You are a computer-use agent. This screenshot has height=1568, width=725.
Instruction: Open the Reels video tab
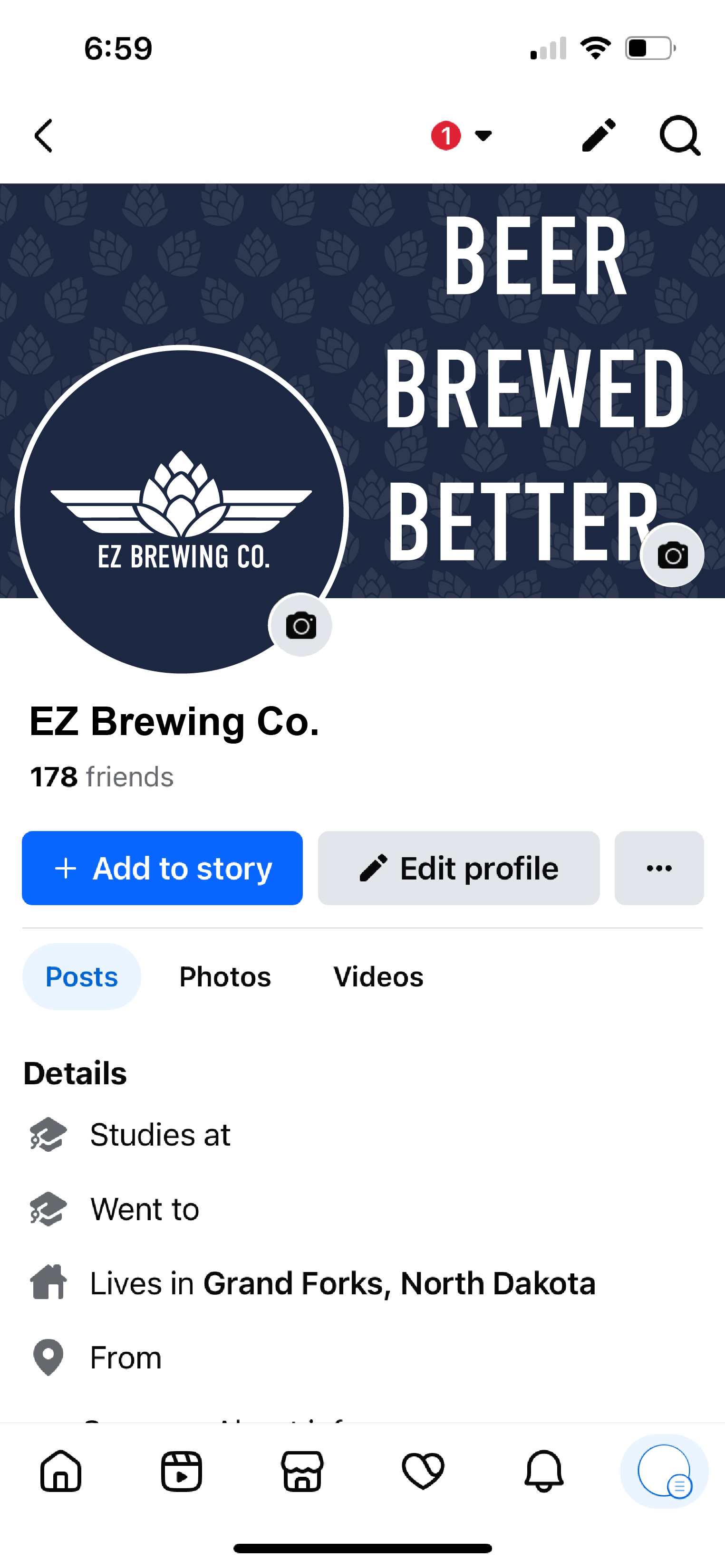pyautogui.click(x=181, y=1471)
